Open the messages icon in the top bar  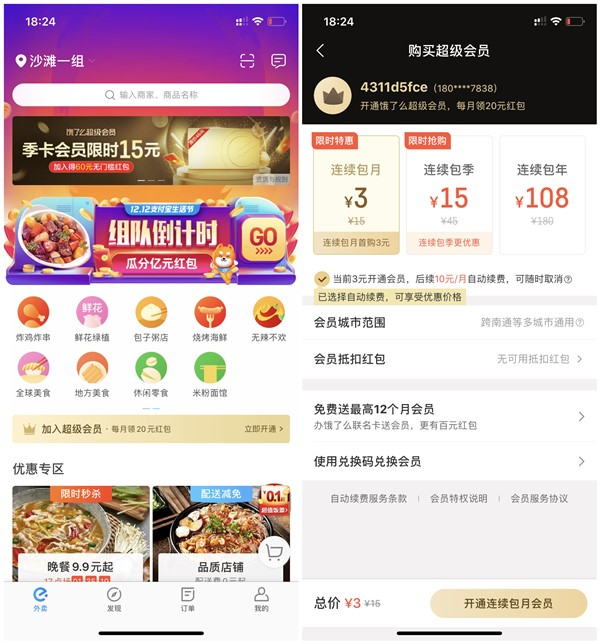tap(278, 61)
